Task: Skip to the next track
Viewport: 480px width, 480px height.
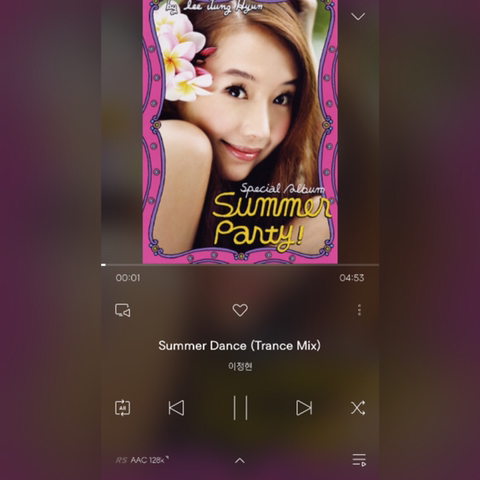Action: tap(304, 408)
